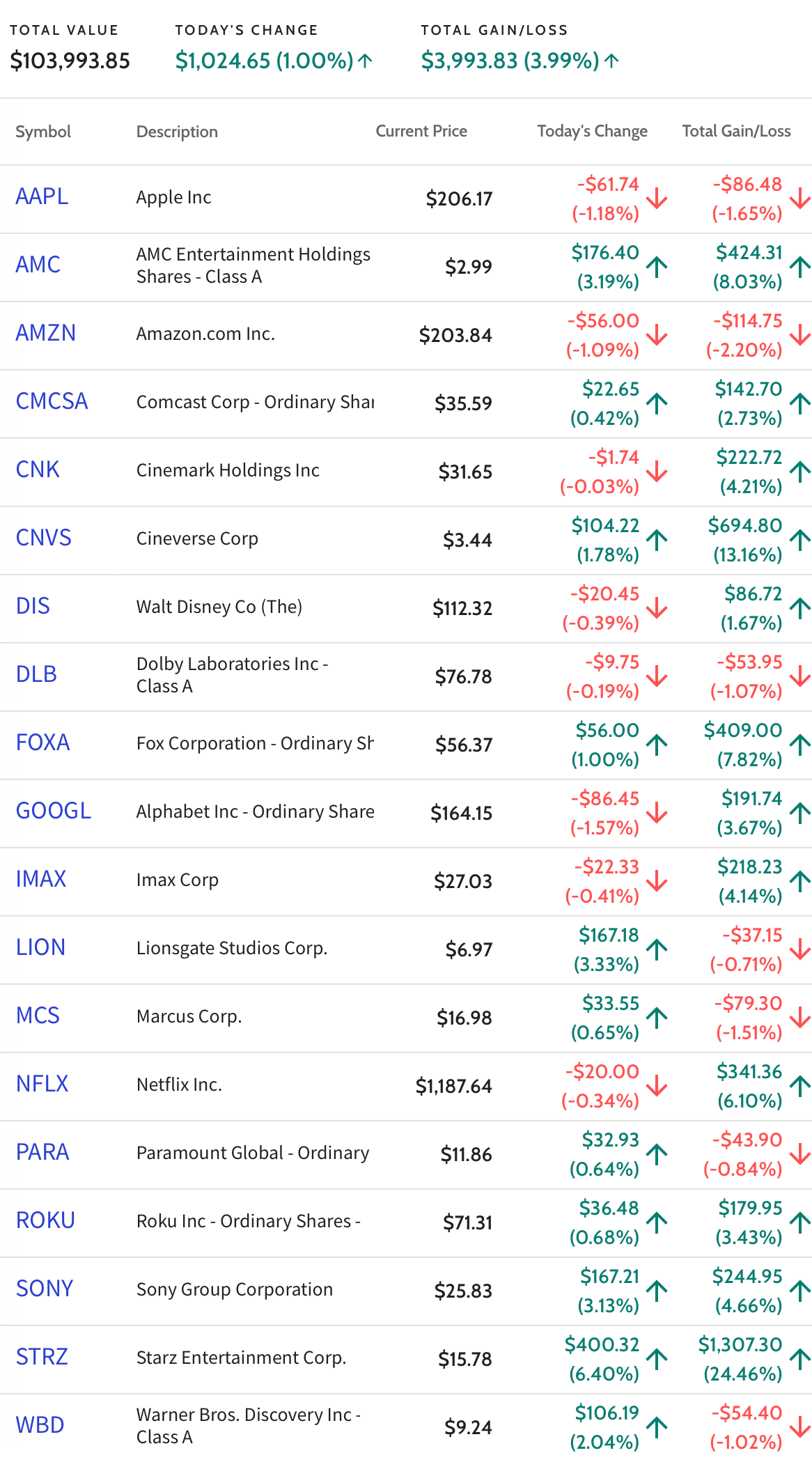The image size is (812, 1469).
Task: Open the MCS stock link
Action: (x=38, y=1016)
